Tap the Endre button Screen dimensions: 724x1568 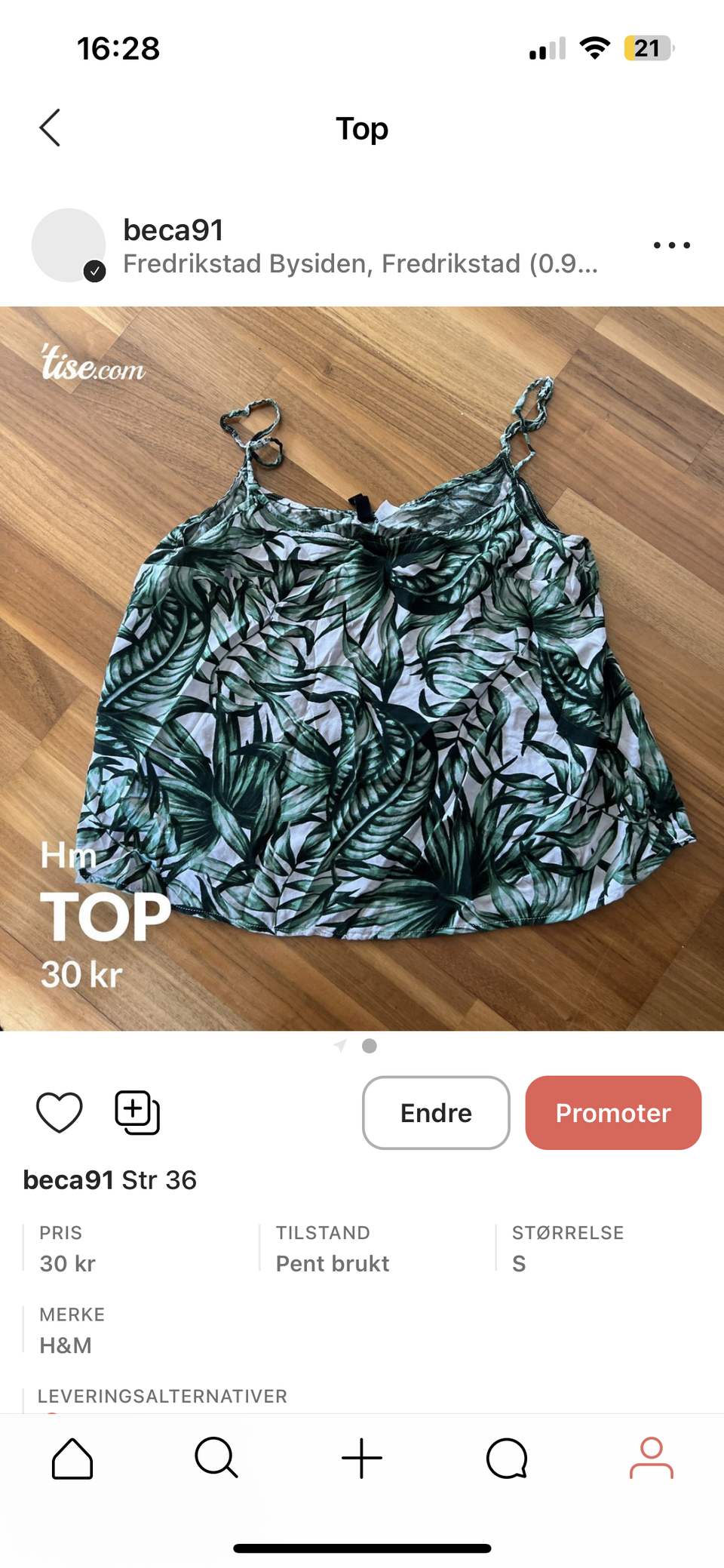436,1112
